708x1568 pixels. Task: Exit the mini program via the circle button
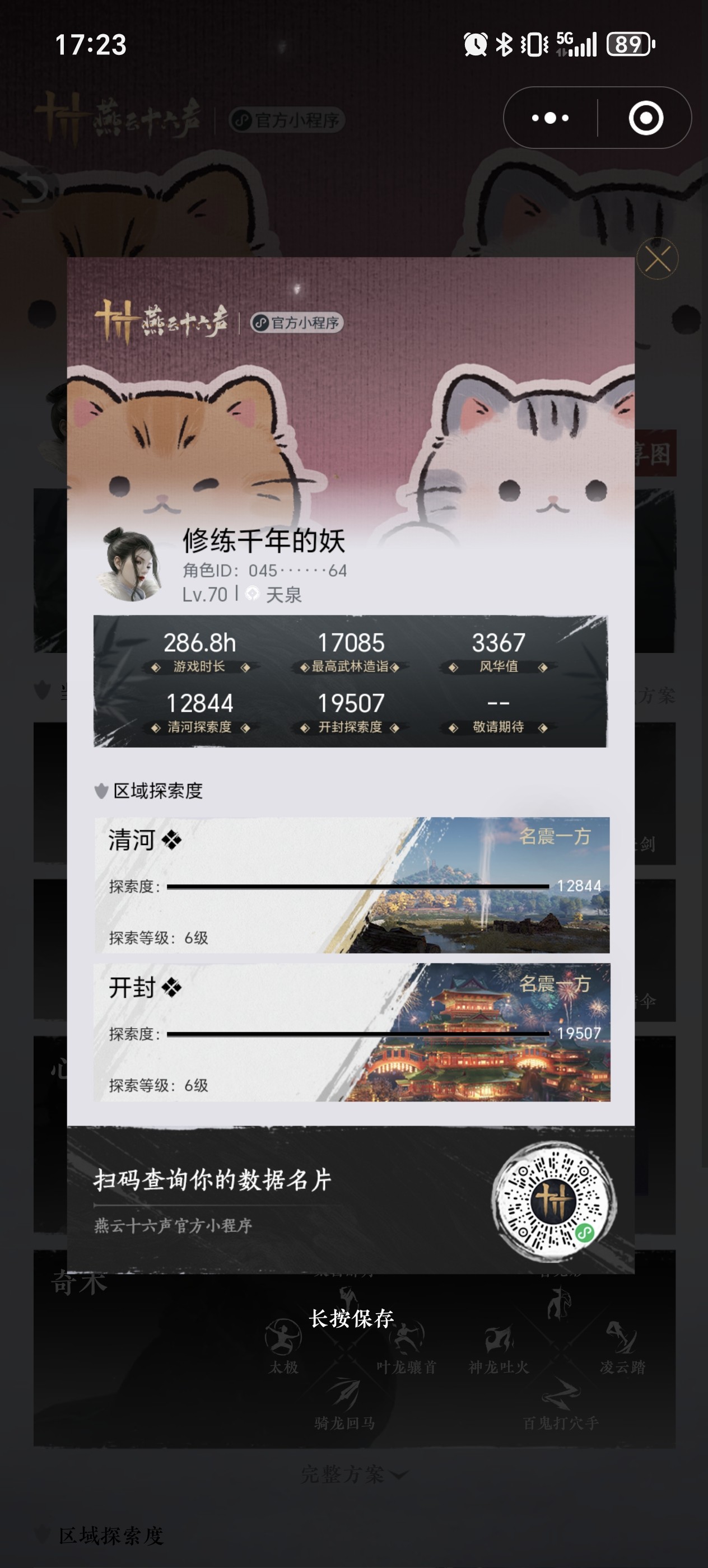click(x=645, y=118)
